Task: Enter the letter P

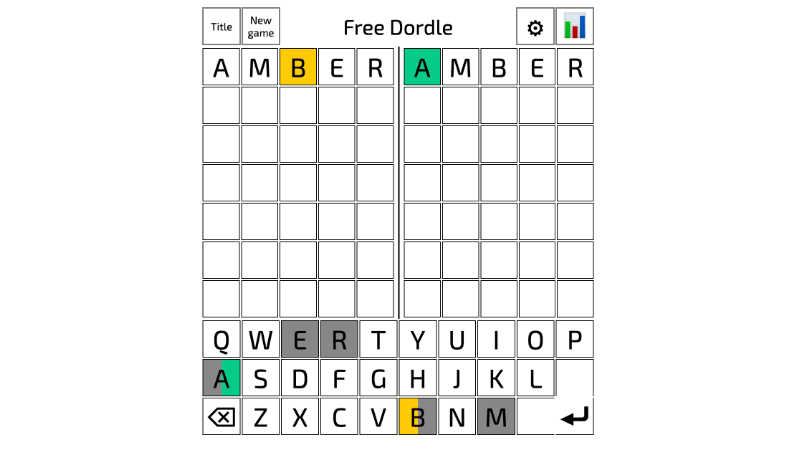Action: click(x=574, y=340)
